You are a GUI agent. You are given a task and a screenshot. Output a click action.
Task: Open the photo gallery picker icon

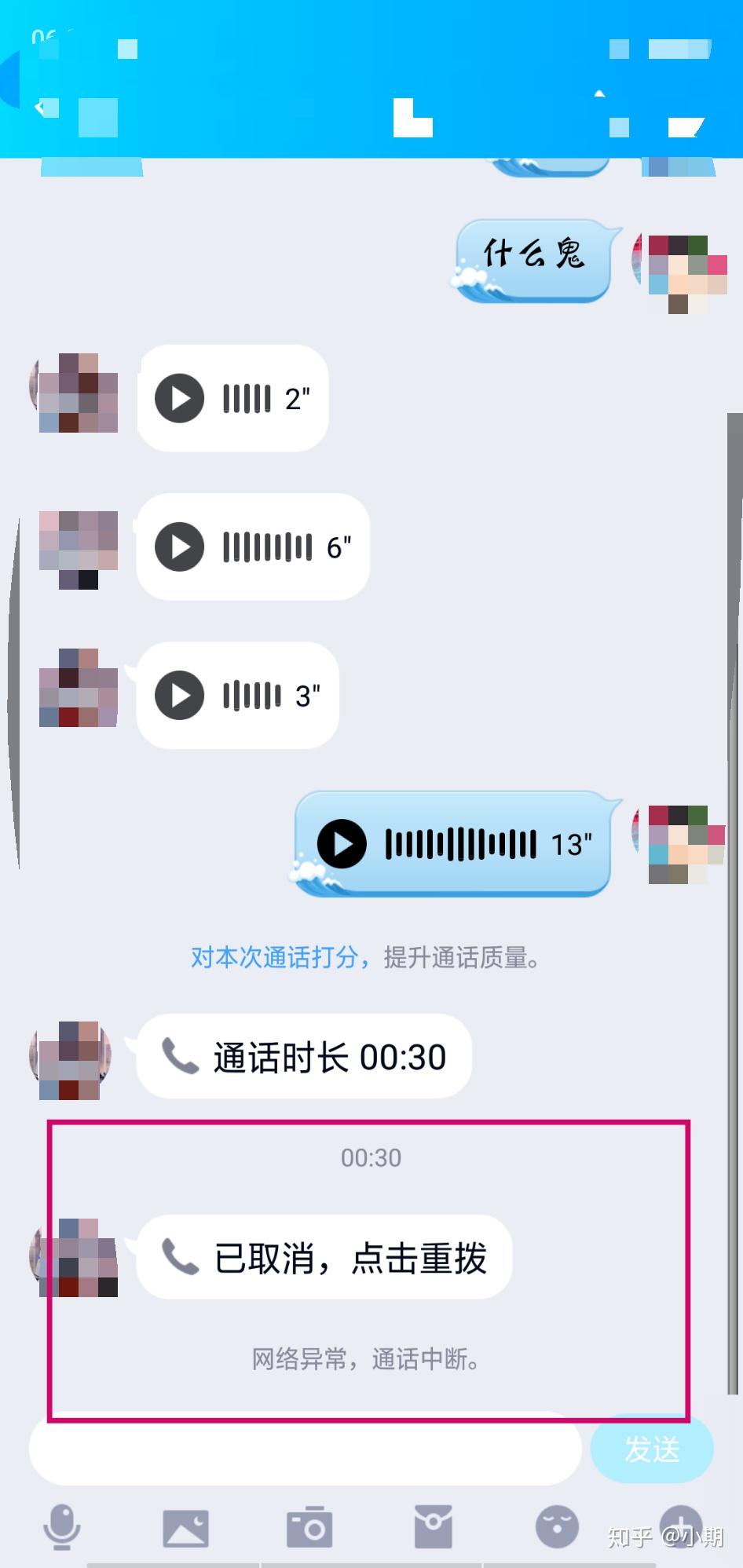(185, 1524)
